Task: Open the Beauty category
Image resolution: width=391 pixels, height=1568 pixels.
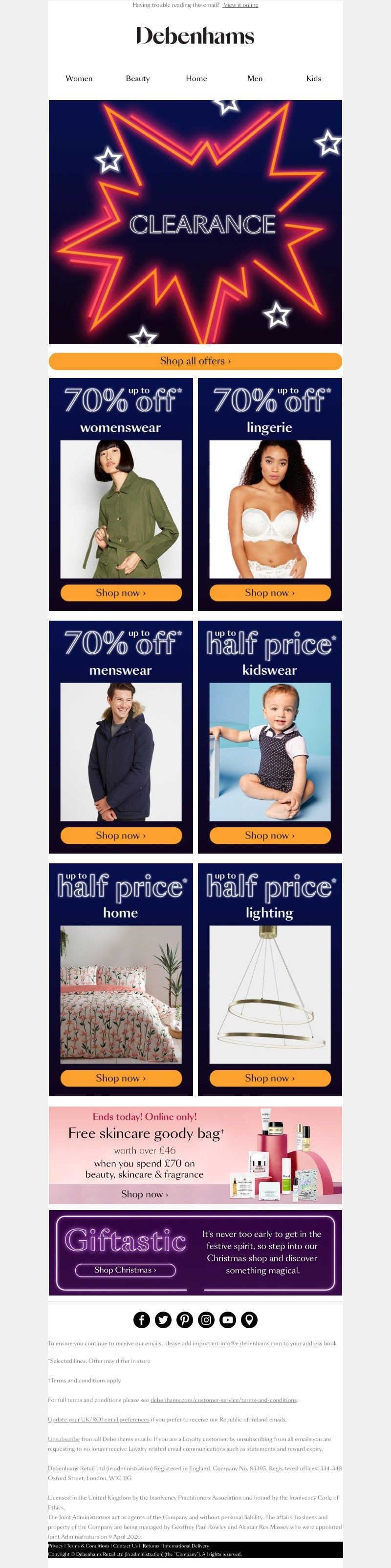Action: tap(138, 79)
